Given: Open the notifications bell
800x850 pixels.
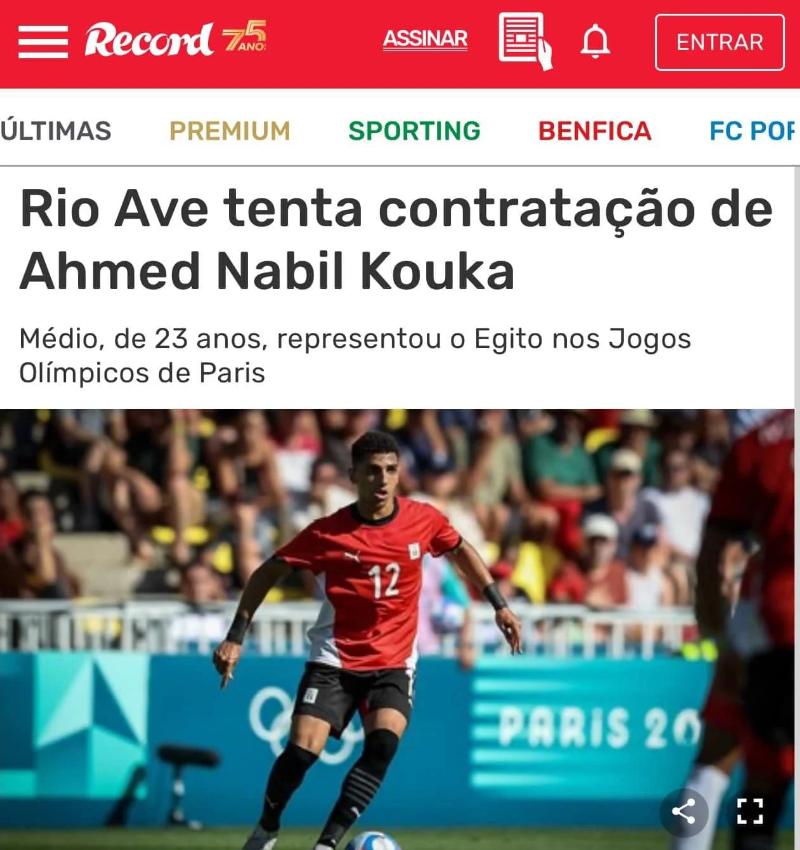Looking at the screenshot, I should pos(595,42).
